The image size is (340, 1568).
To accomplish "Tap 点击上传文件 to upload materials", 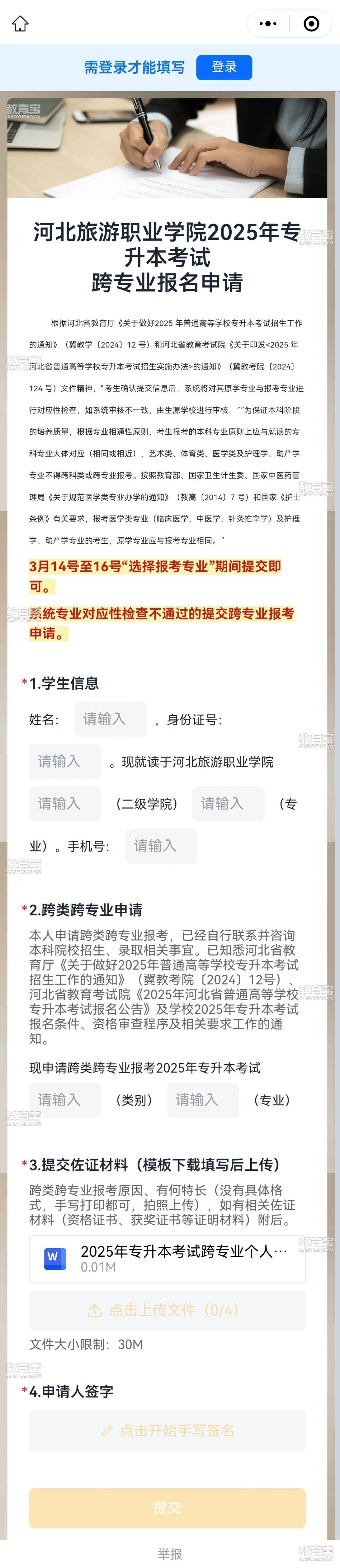I will tap(167, 1310).
